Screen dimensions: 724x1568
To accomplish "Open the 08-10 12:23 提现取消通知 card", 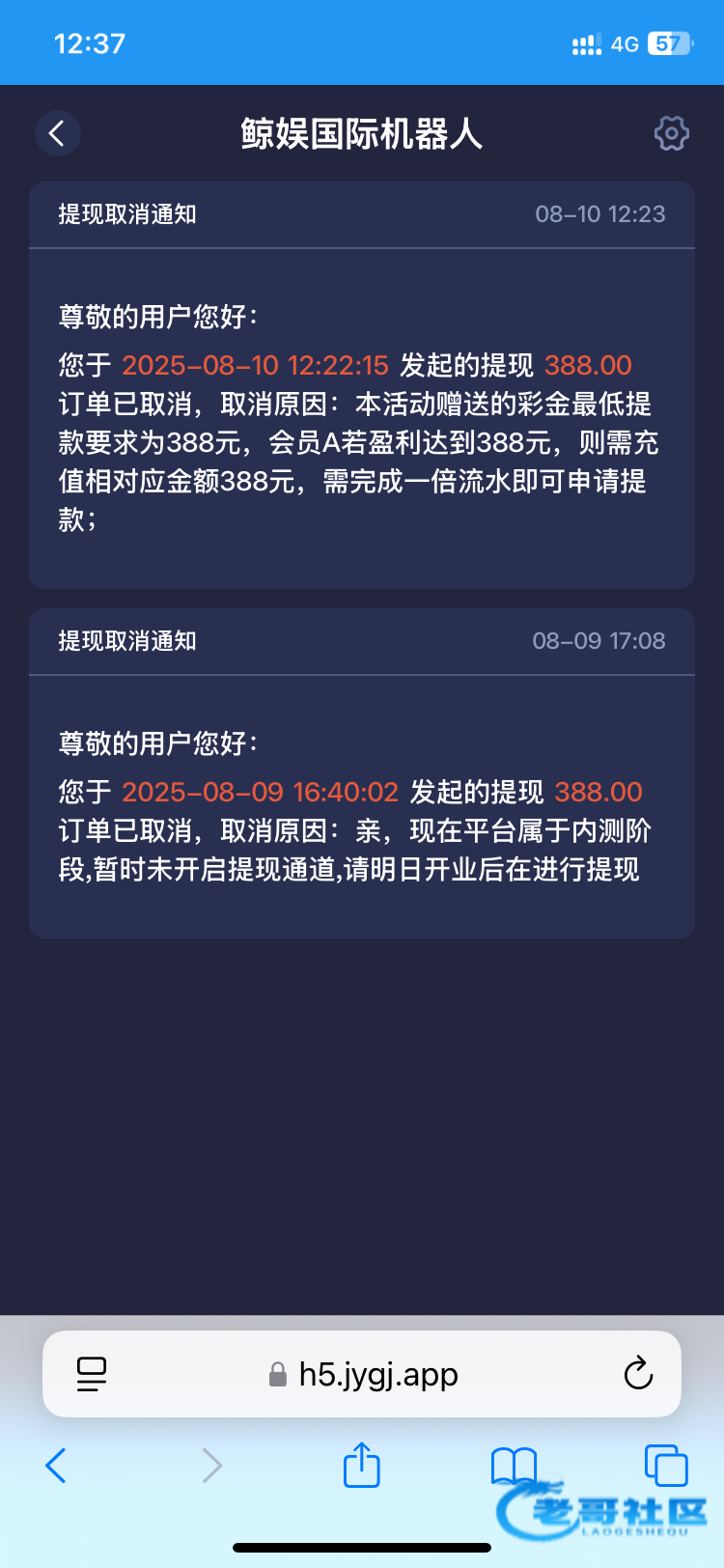I will [362, 385].
